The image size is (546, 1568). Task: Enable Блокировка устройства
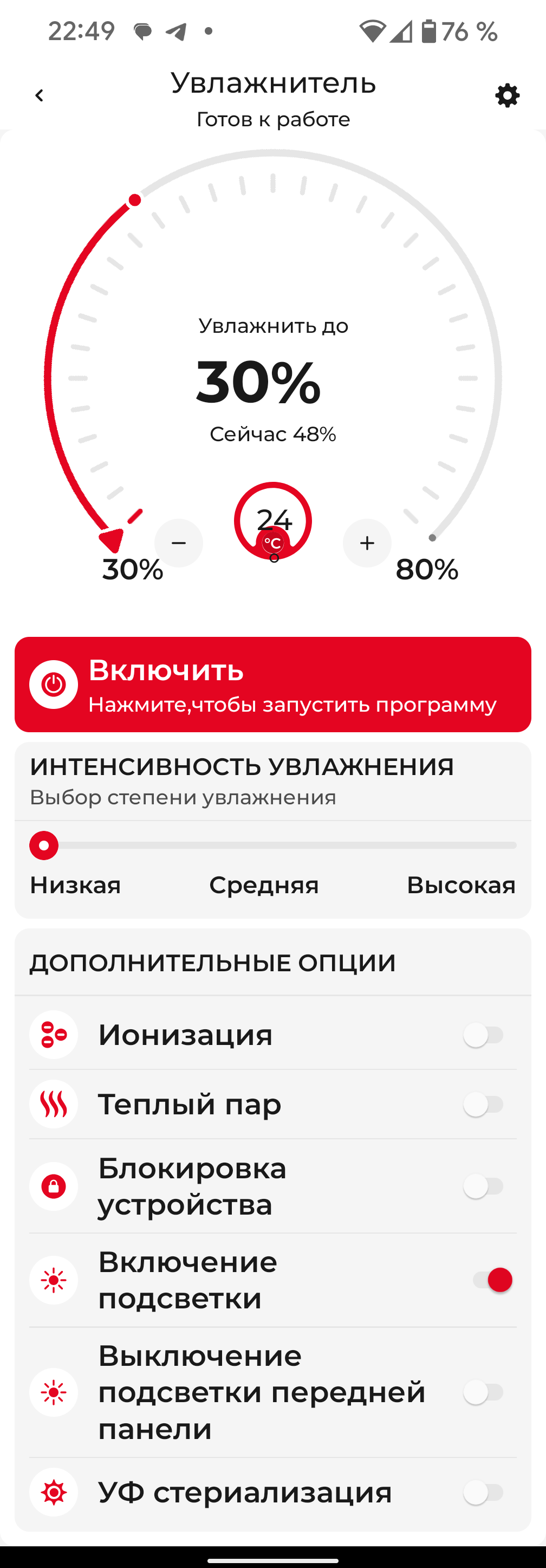tap(484, 1186)
